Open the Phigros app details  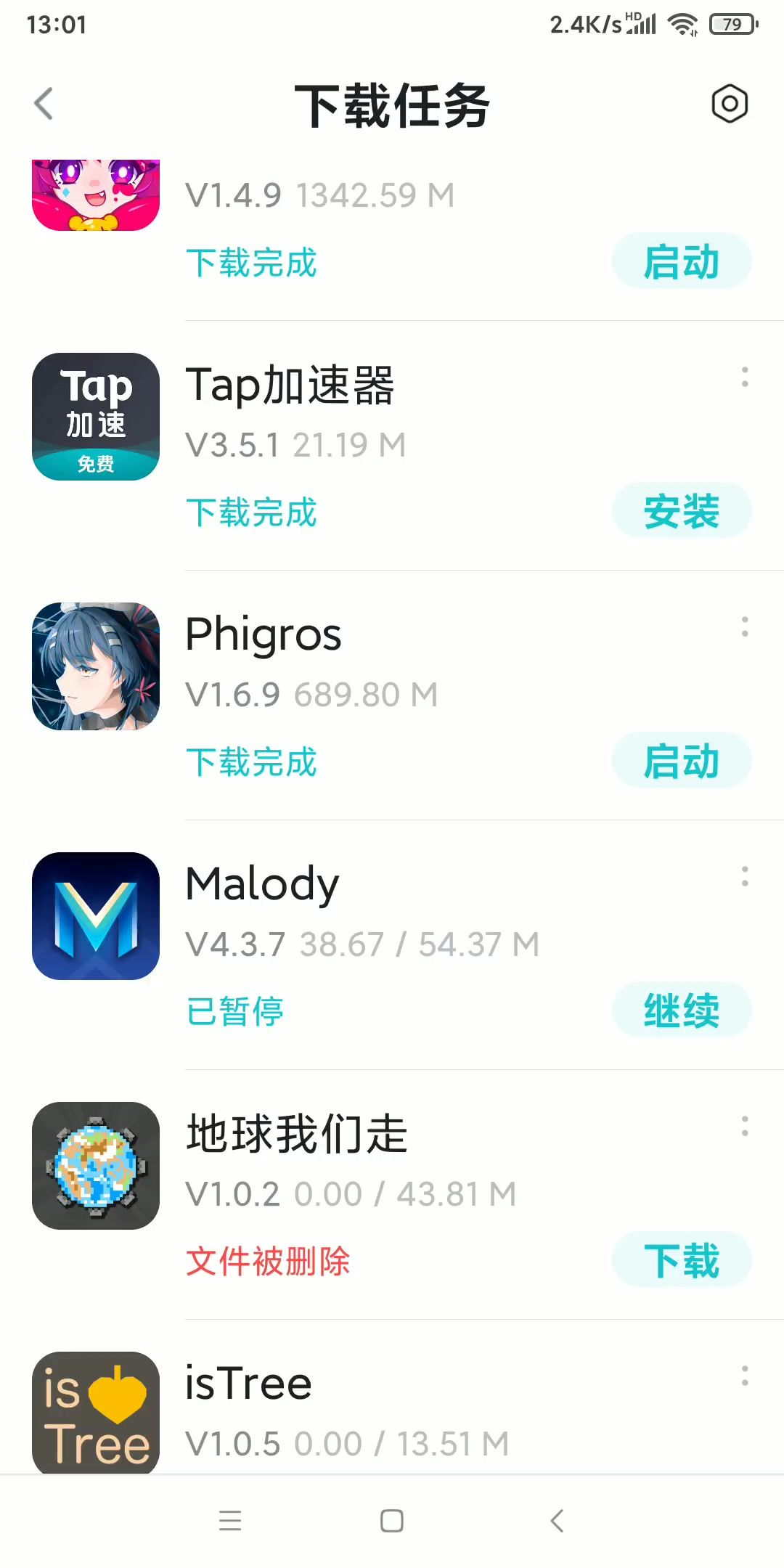pos(96,666)
